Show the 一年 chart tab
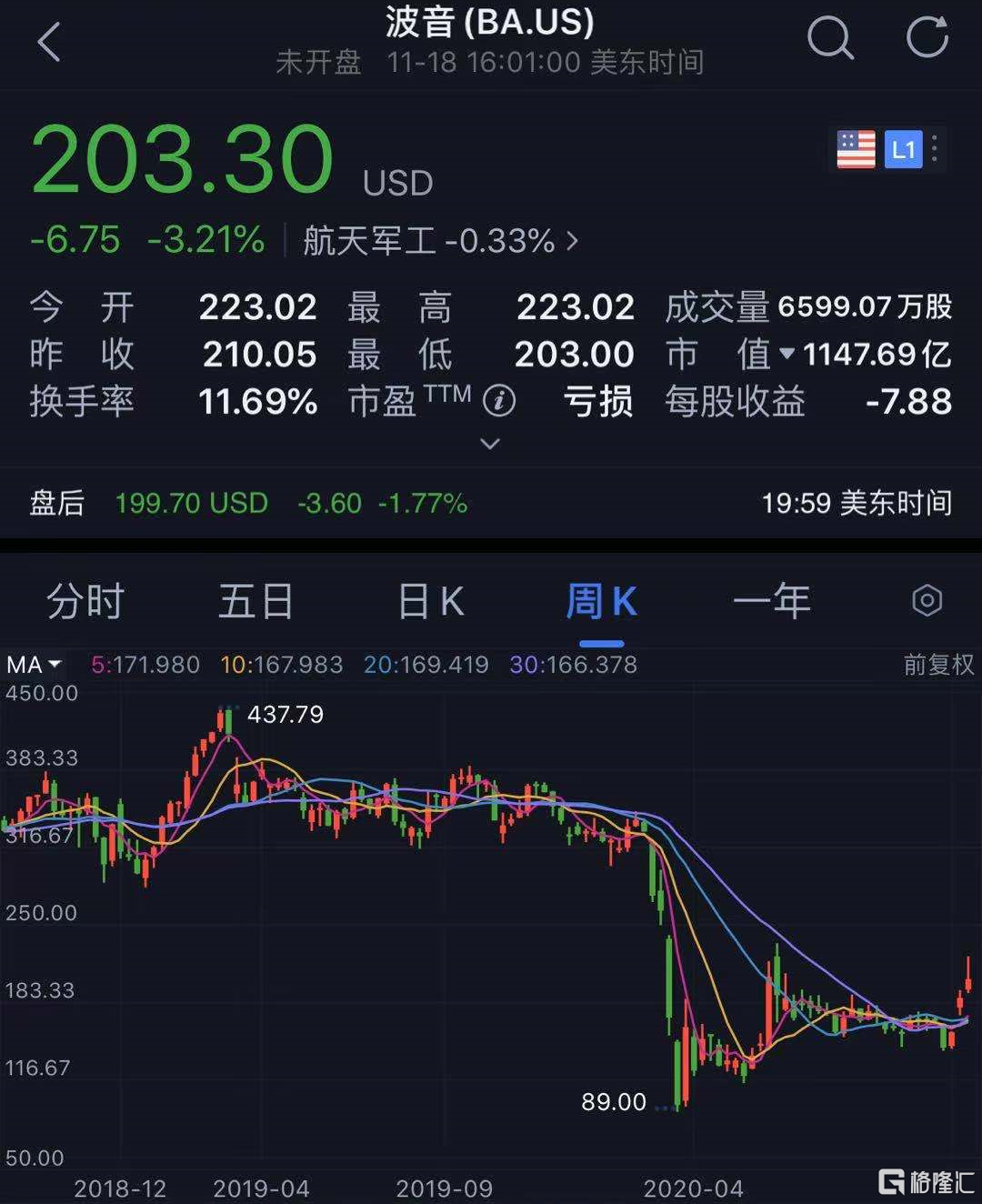Screen dimensions: 982x1204 pos(771,602)
